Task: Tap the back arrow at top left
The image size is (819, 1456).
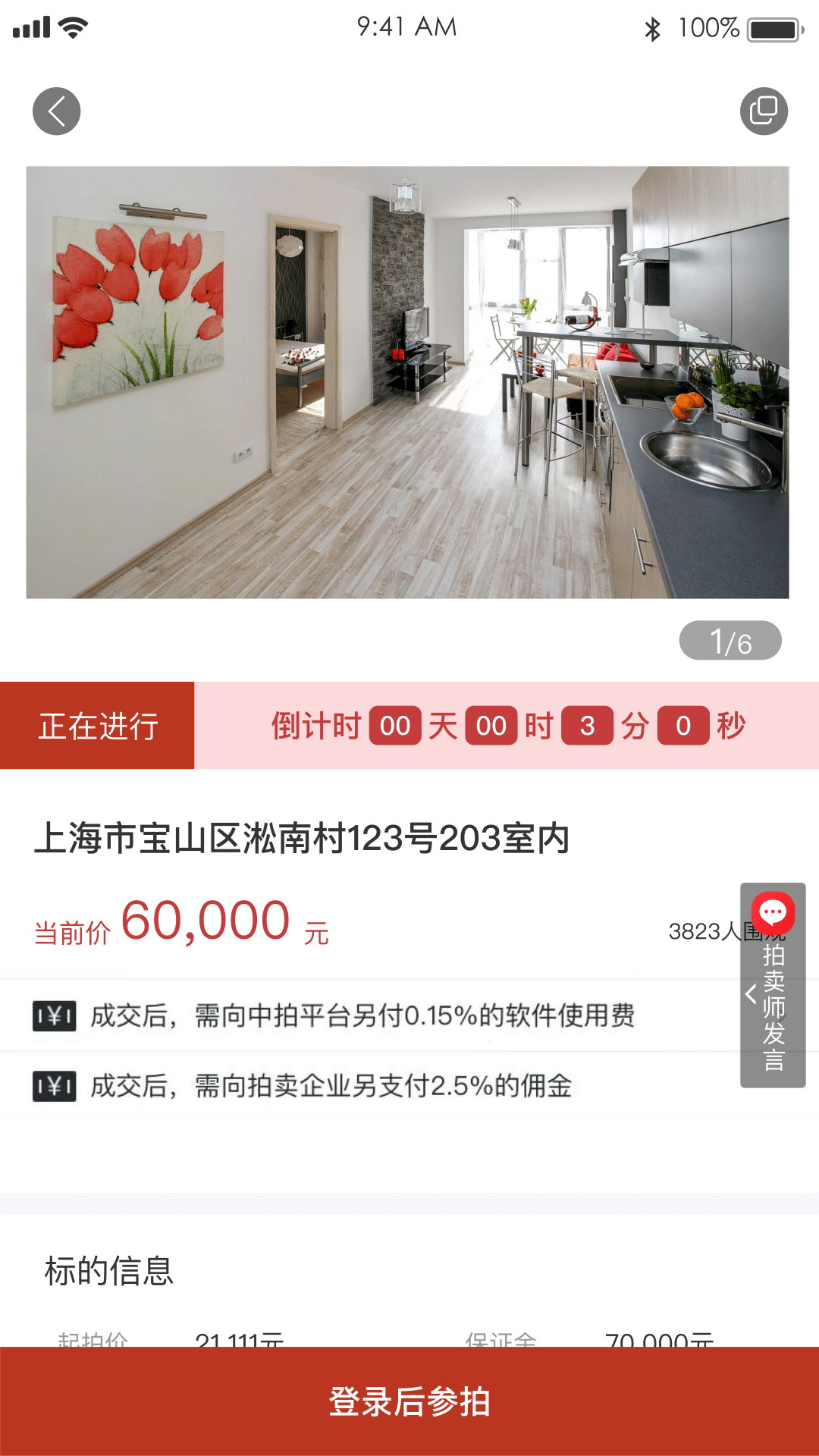Action: [x=56, y=110]
